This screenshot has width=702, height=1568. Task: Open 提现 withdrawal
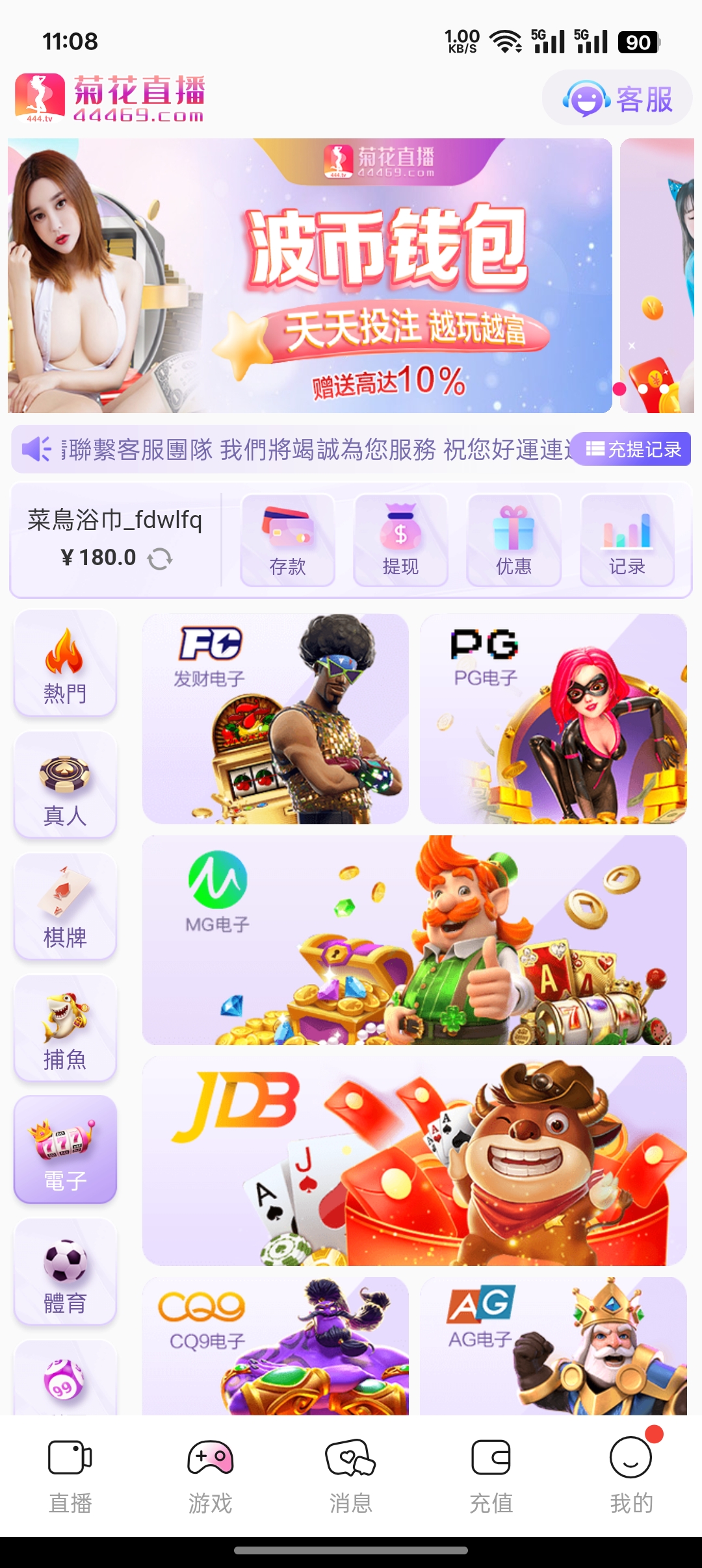[400, 540]
